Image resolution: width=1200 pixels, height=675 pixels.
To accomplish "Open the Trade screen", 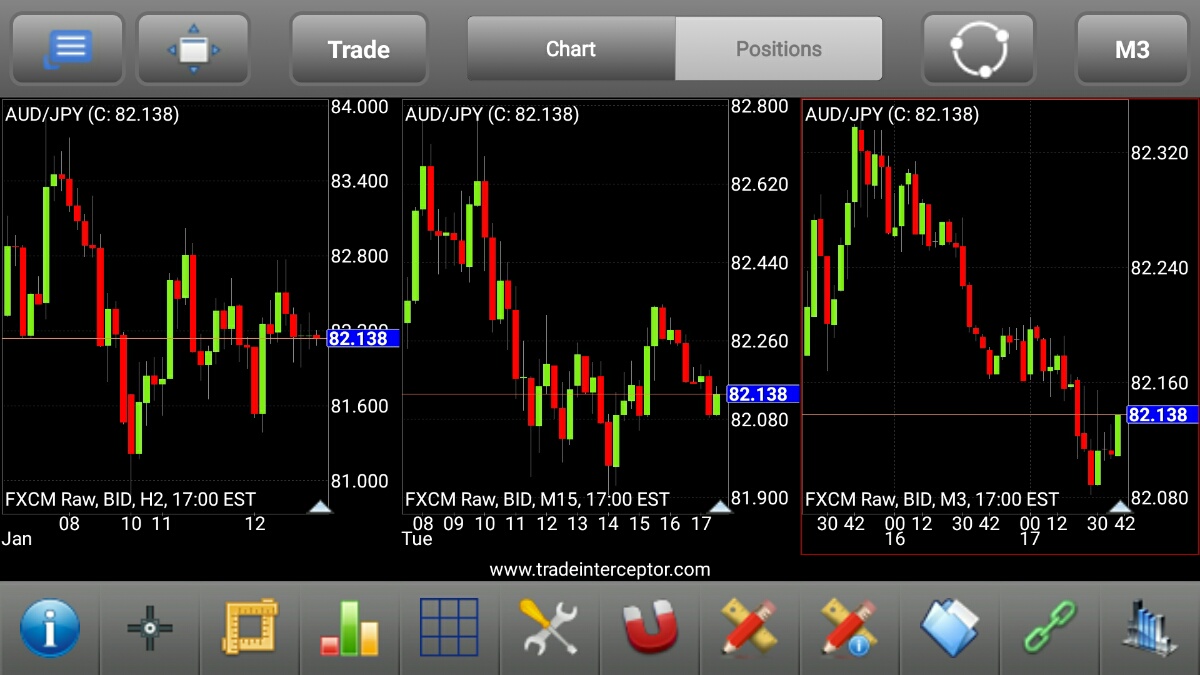I will [359, 49].
